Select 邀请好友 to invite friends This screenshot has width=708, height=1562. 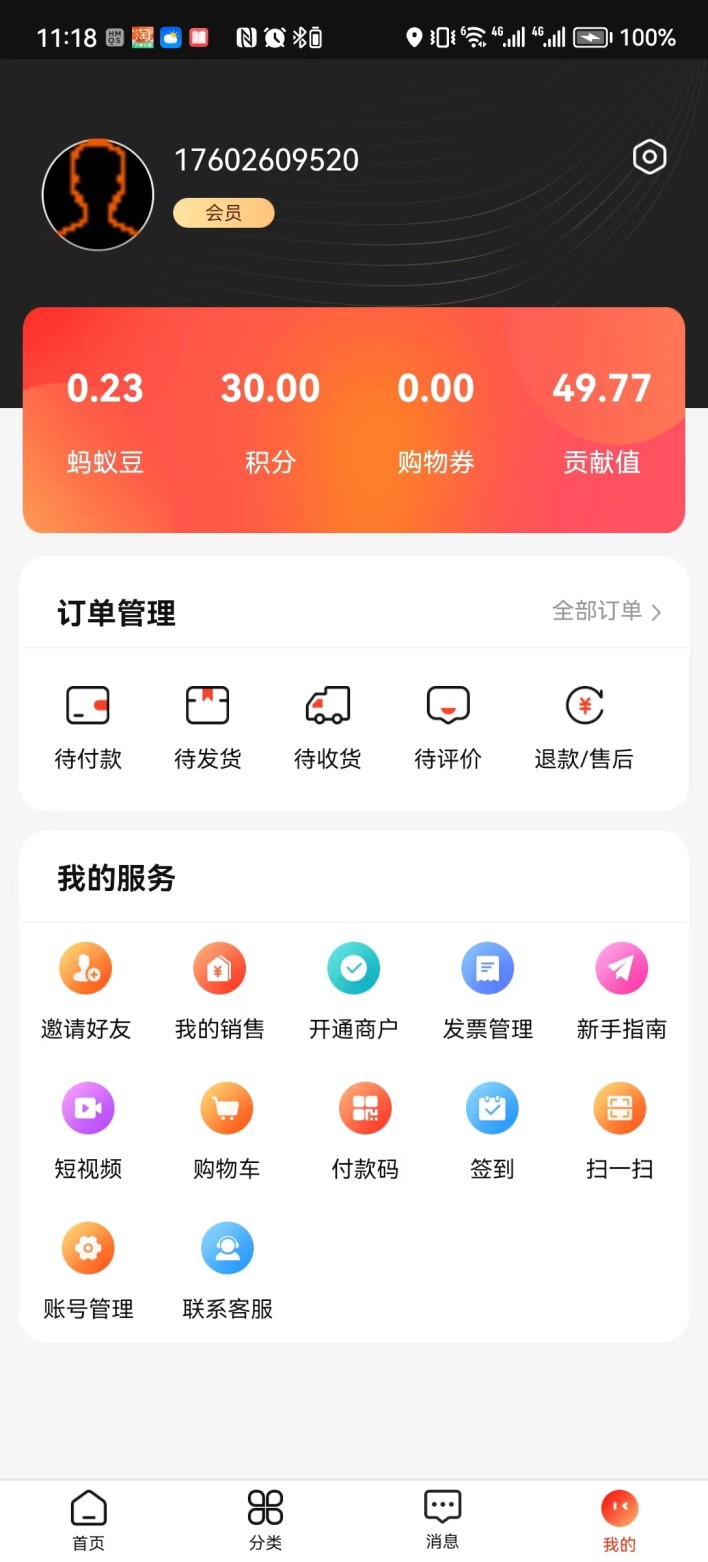point(86,988)
